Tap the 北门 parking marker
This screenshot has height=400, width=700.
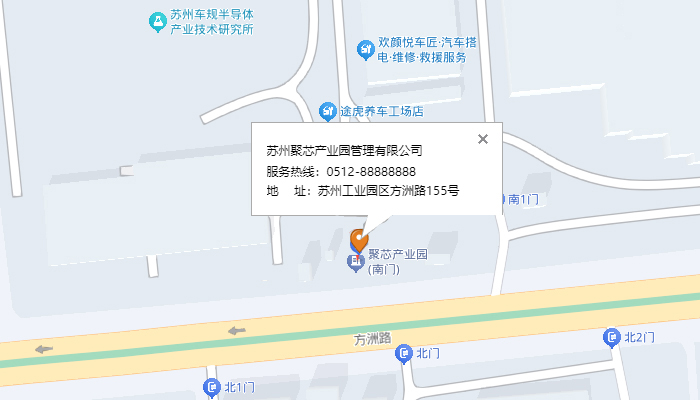[x=404, y=353]
